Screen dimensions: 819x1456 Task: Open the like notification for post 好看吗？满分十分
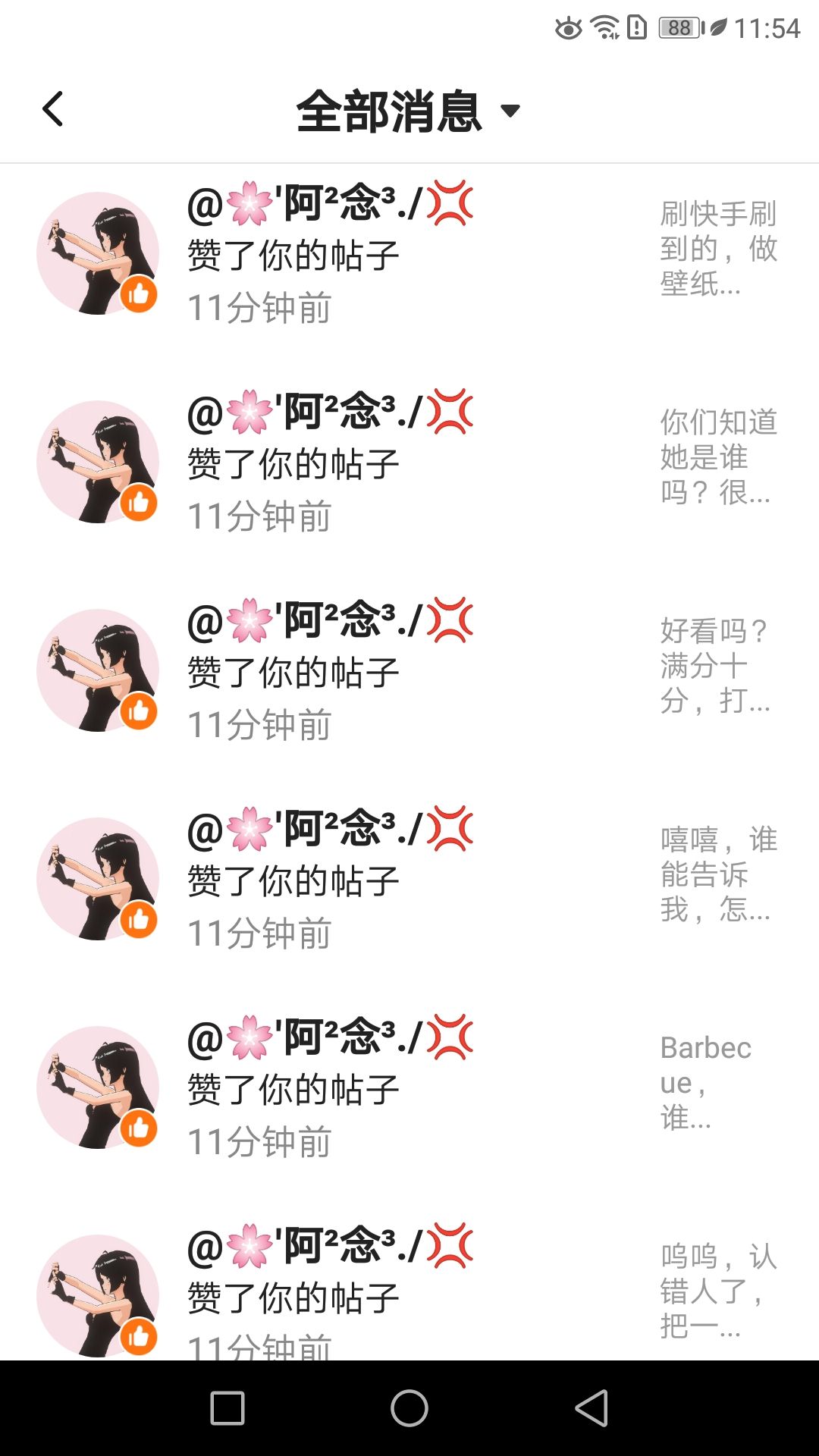(x=409, y=670)
